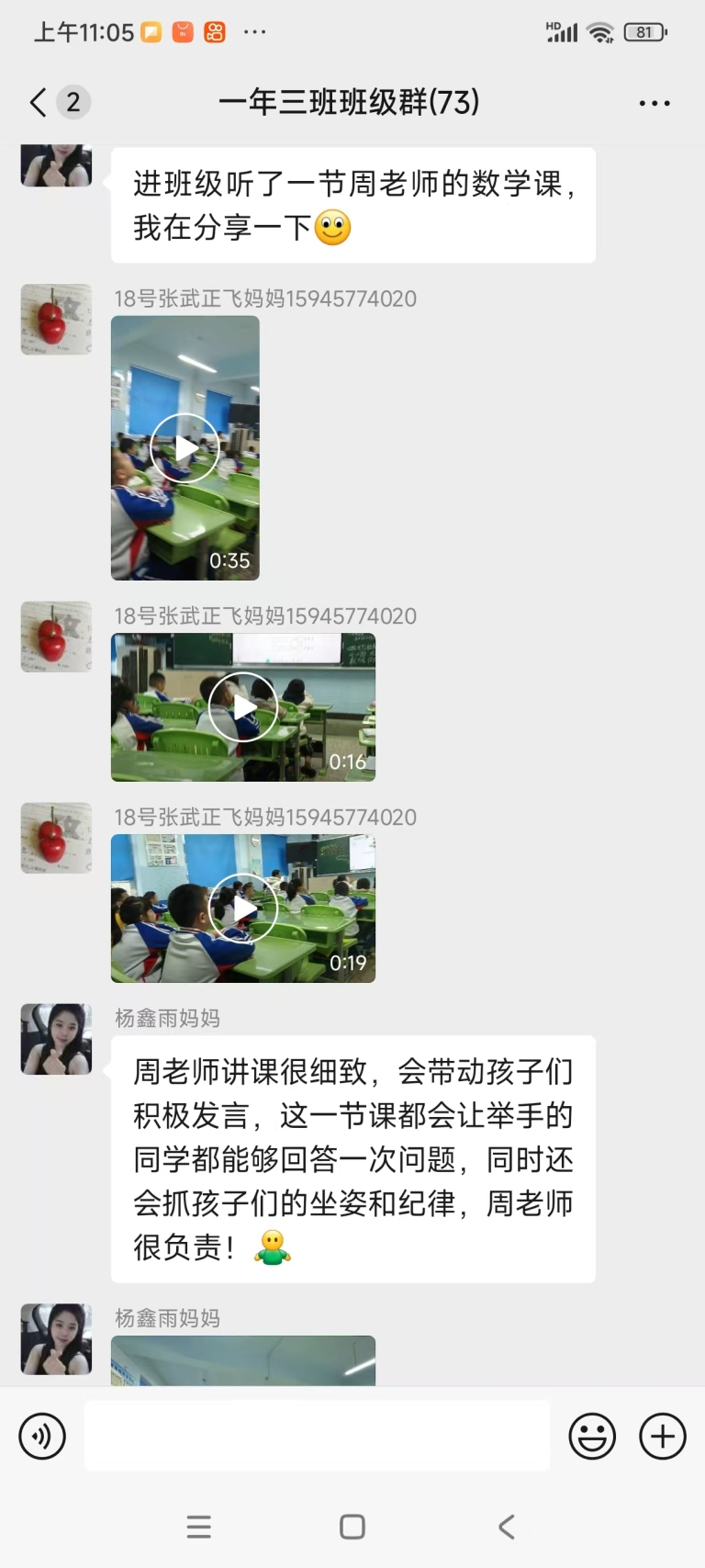The height and width of the screenshot is (1568, 705).
Task: Tap system home button
Action: pos(352,1527)
